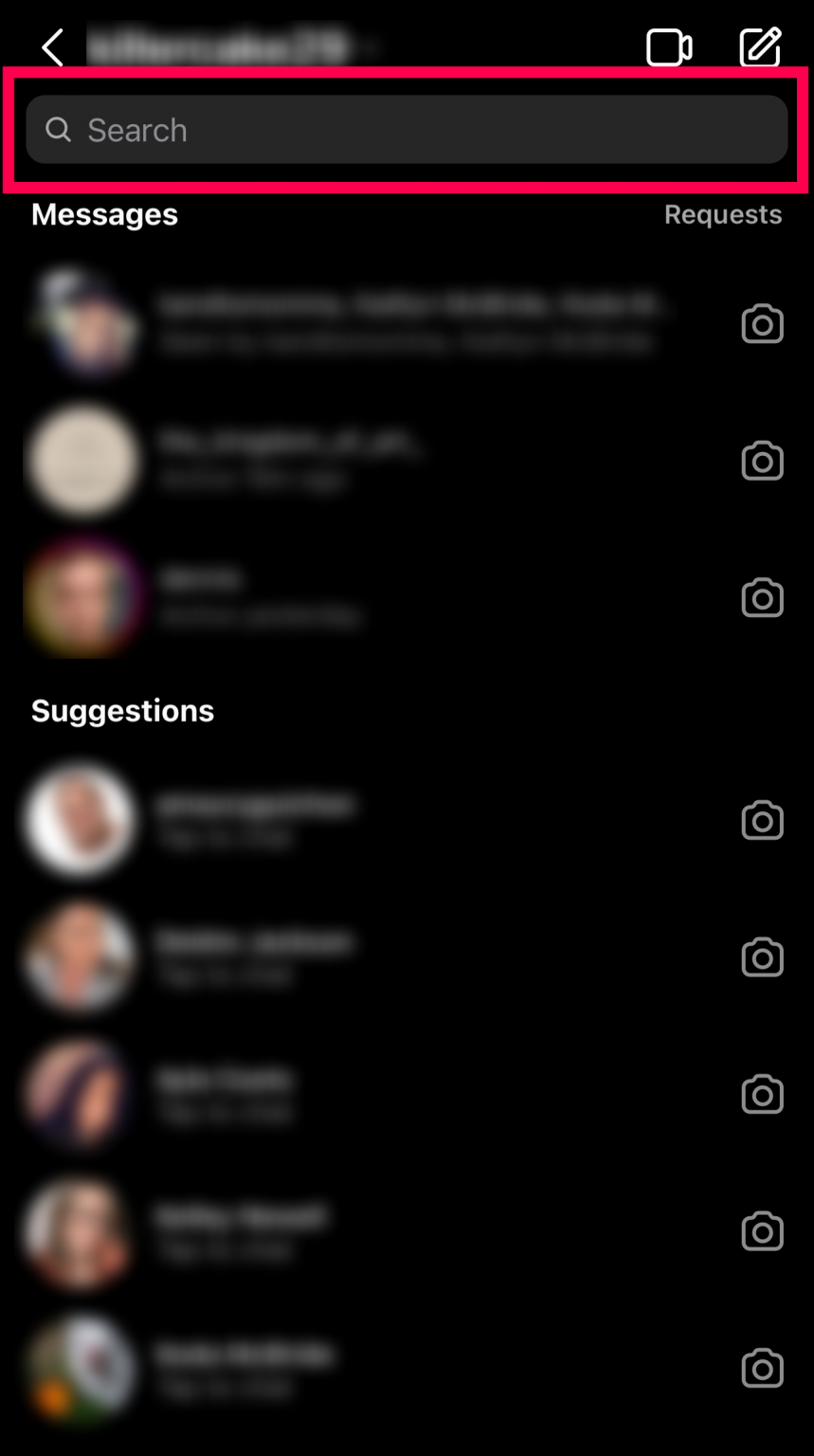Viewport: 814px width, 1456px height.
Task: Open the first group chat conversation
Action: click(379, 324)
